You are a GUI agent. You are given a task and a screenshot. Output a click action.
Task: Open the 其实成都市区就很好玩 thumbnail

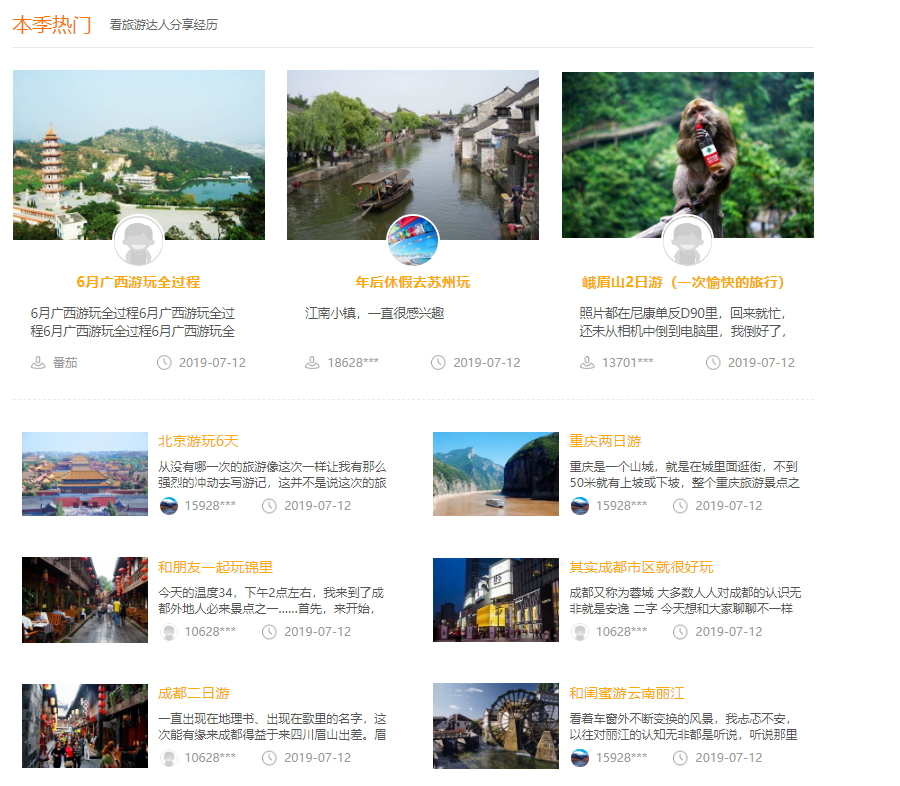495,600
